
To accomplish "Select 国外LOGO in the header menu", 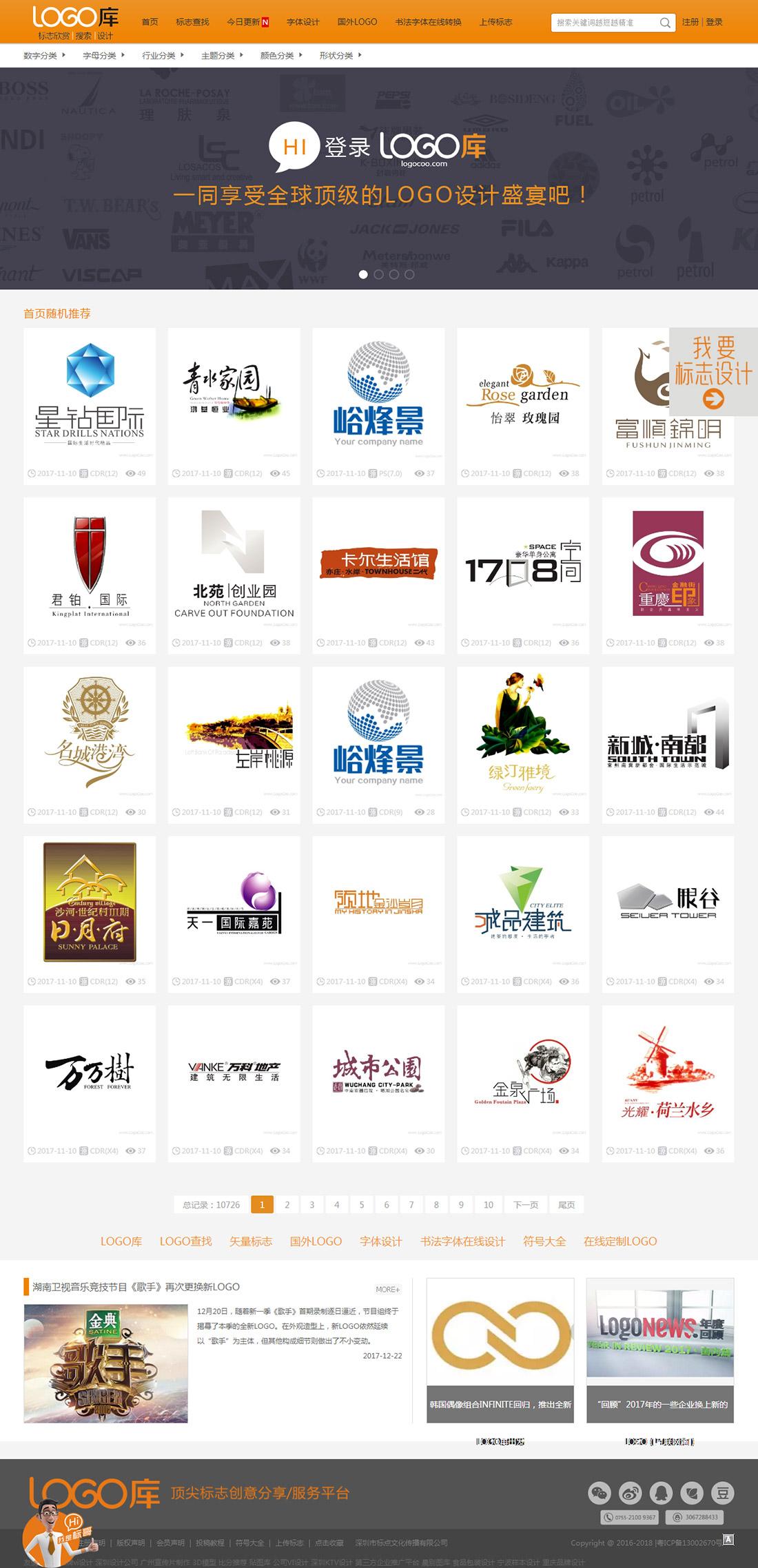I will 357,22.
